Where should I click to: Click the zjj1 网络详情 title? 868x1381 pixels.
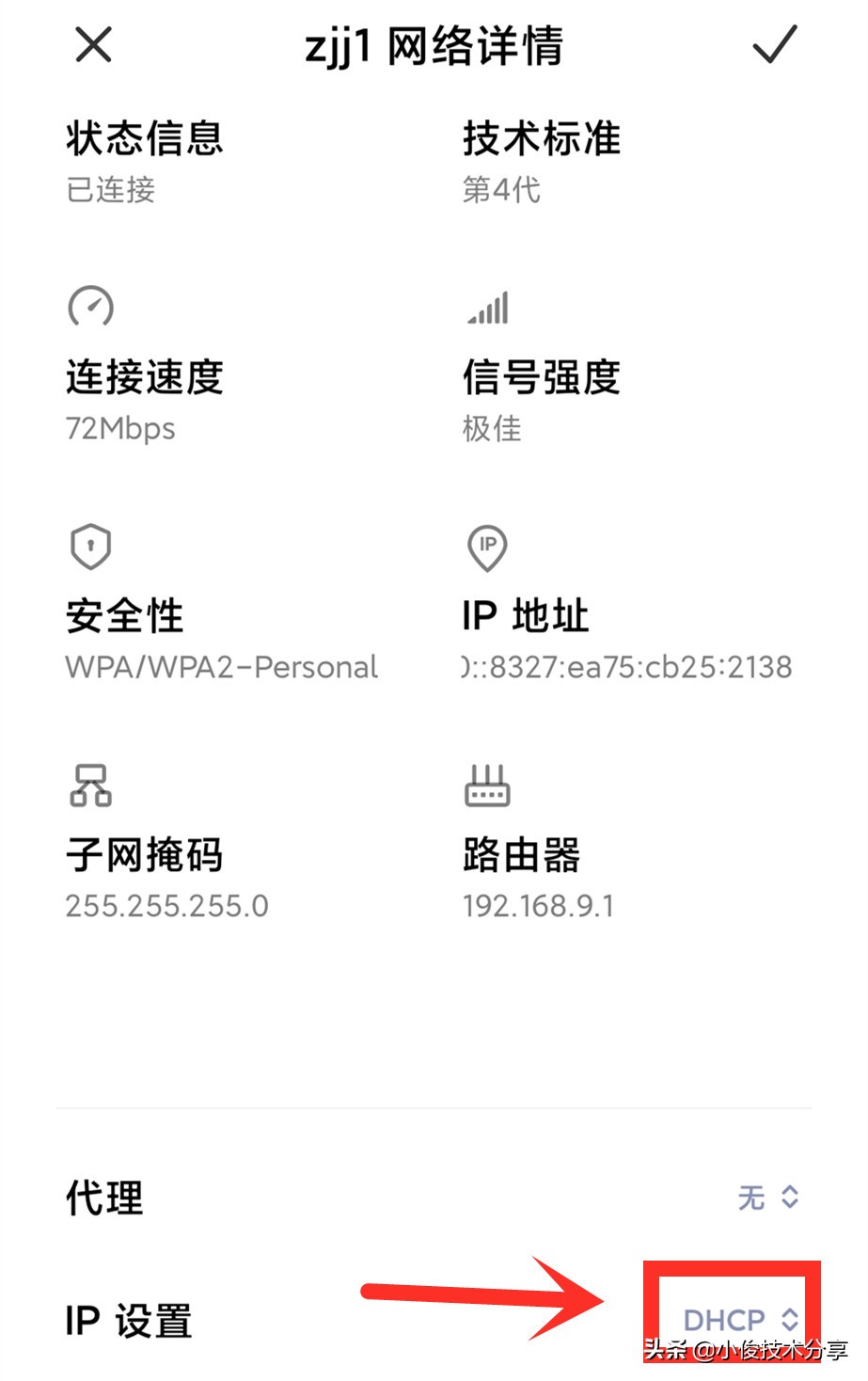pyautogui.click(x=434, y=45)
